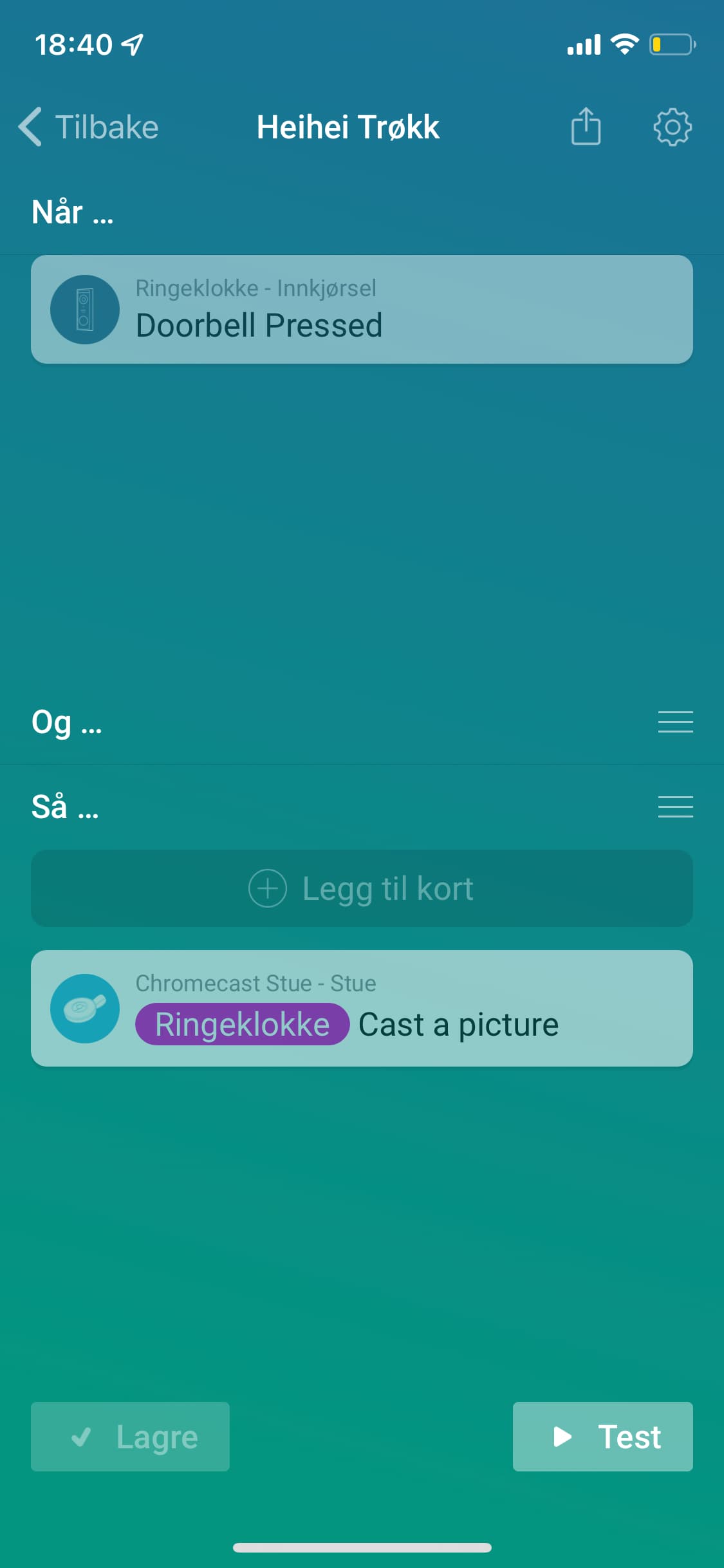The image size is (724, 1568).
Task: Open the Doorbell Pressed trigger card
Action: (362, 310)
